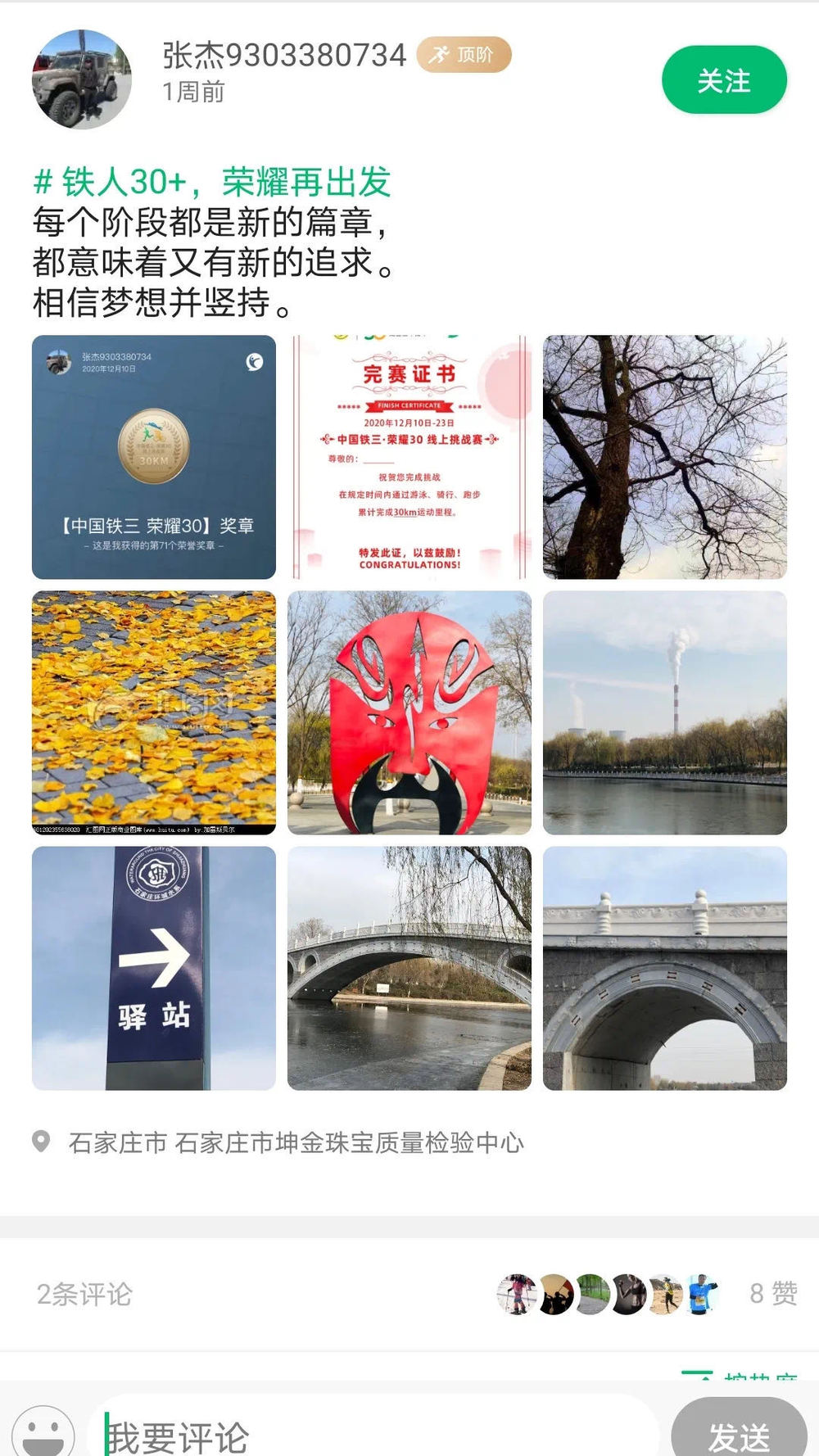Open 张杰9303380734's profile avatar
Viewport: 819px width, 1456px height.
82,79
